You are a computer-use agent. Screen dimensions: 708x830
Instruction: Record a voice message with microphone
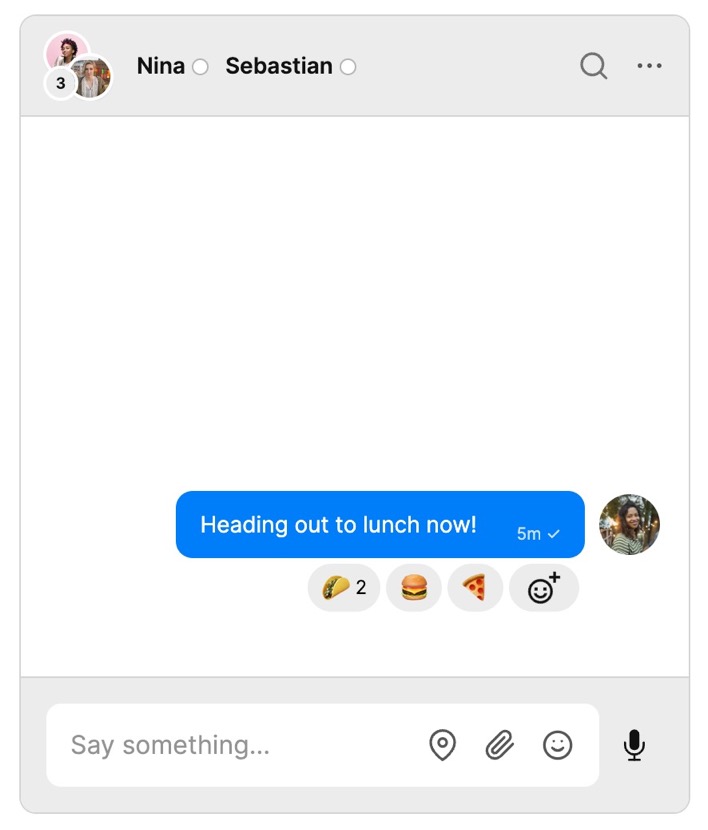(x=634, y=745)
